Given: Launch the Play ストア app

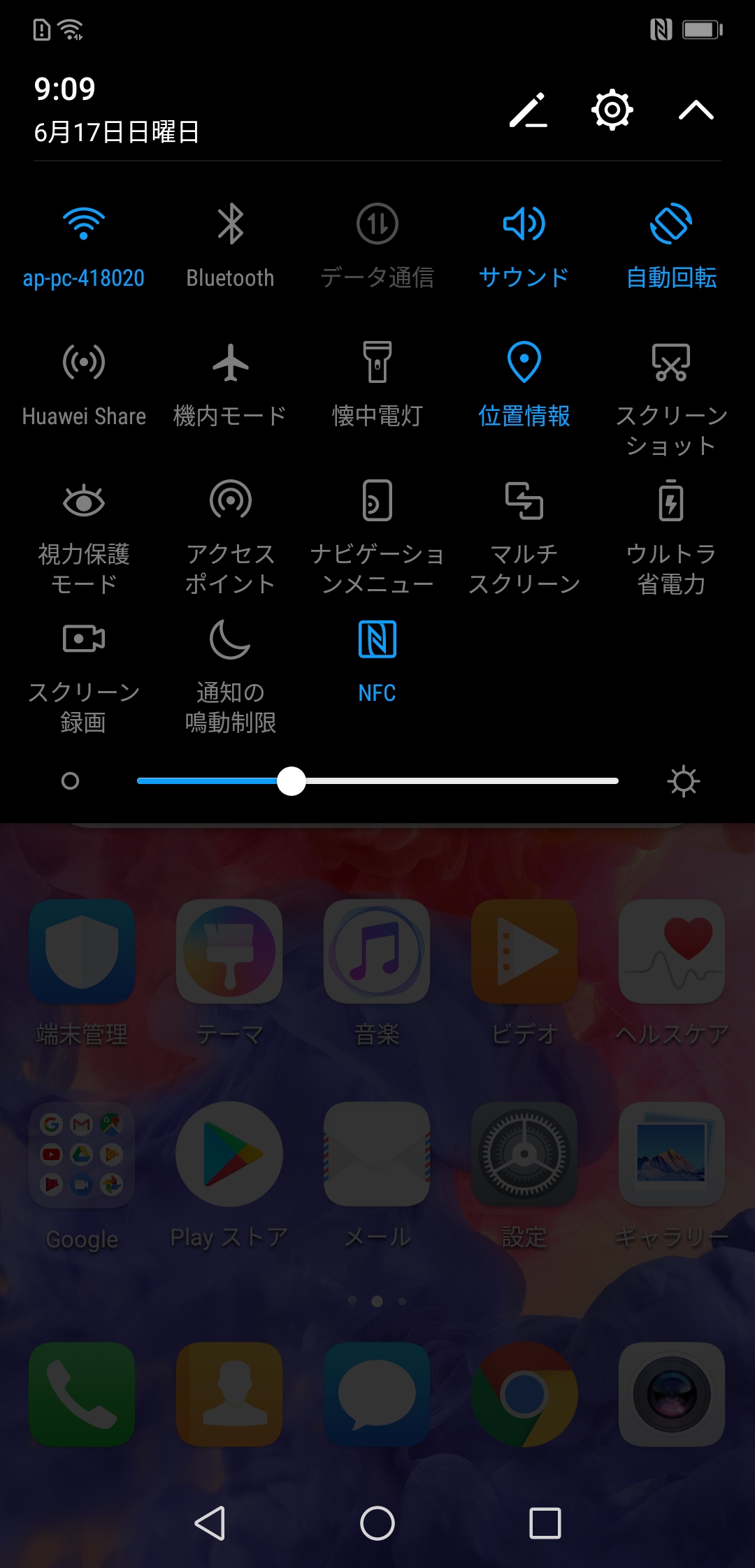Looking at the screenshot, I should tap(229, 1156).
